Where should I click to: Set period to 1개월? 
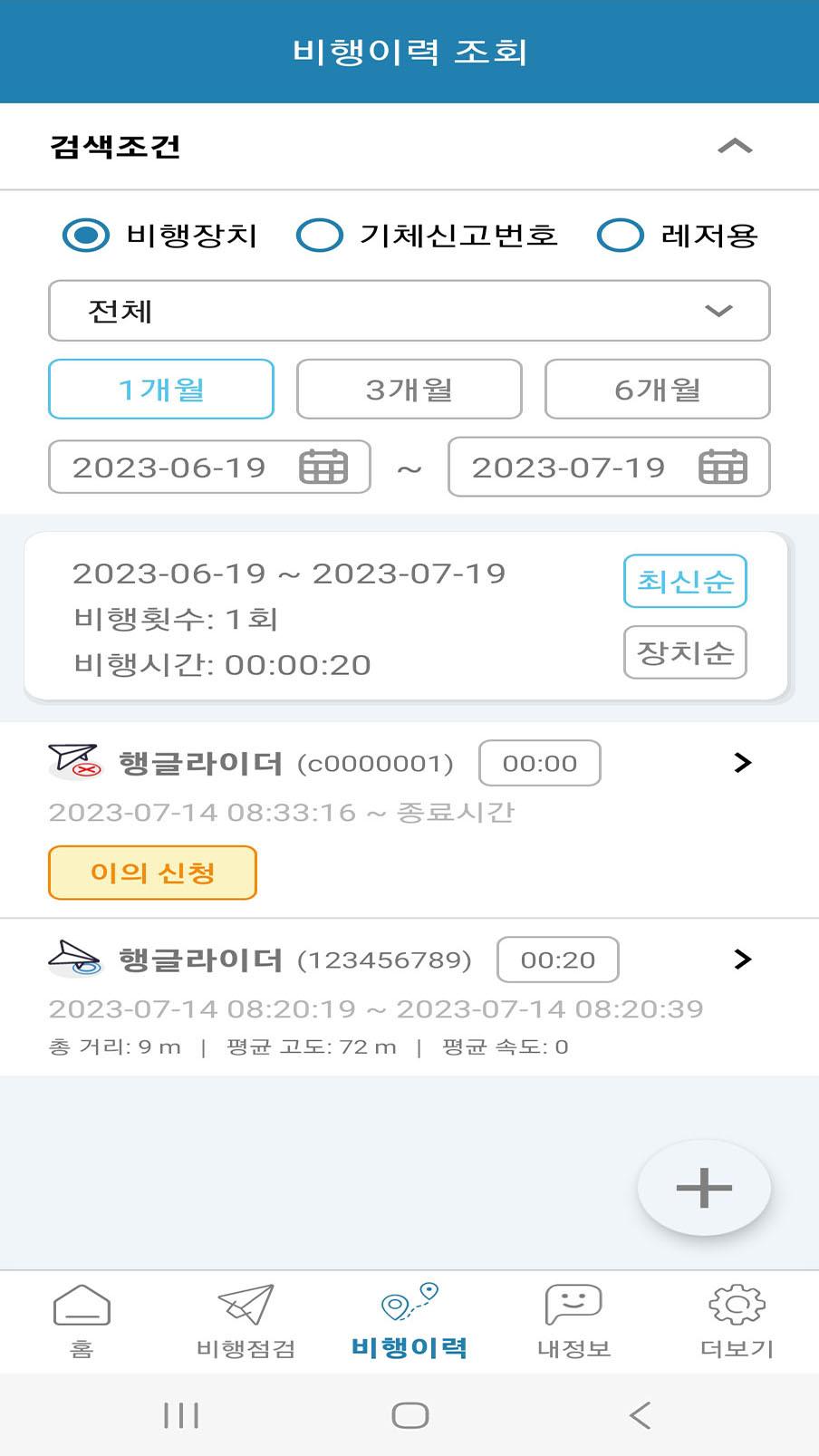coord(161,389)
